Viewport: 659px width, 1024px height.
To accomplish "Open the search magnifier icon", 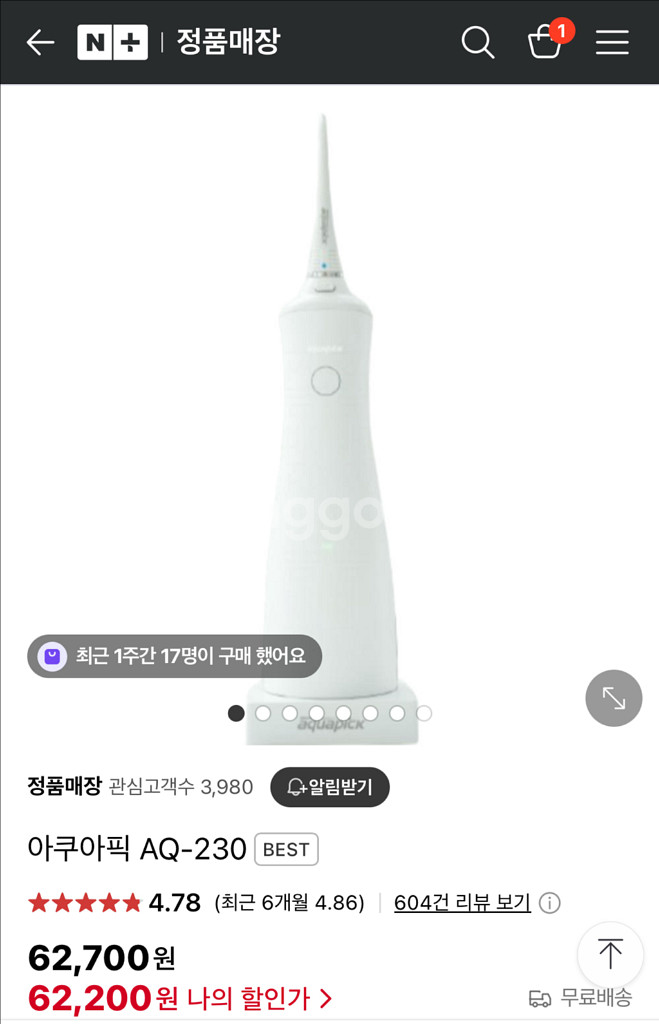I will 477,42.
